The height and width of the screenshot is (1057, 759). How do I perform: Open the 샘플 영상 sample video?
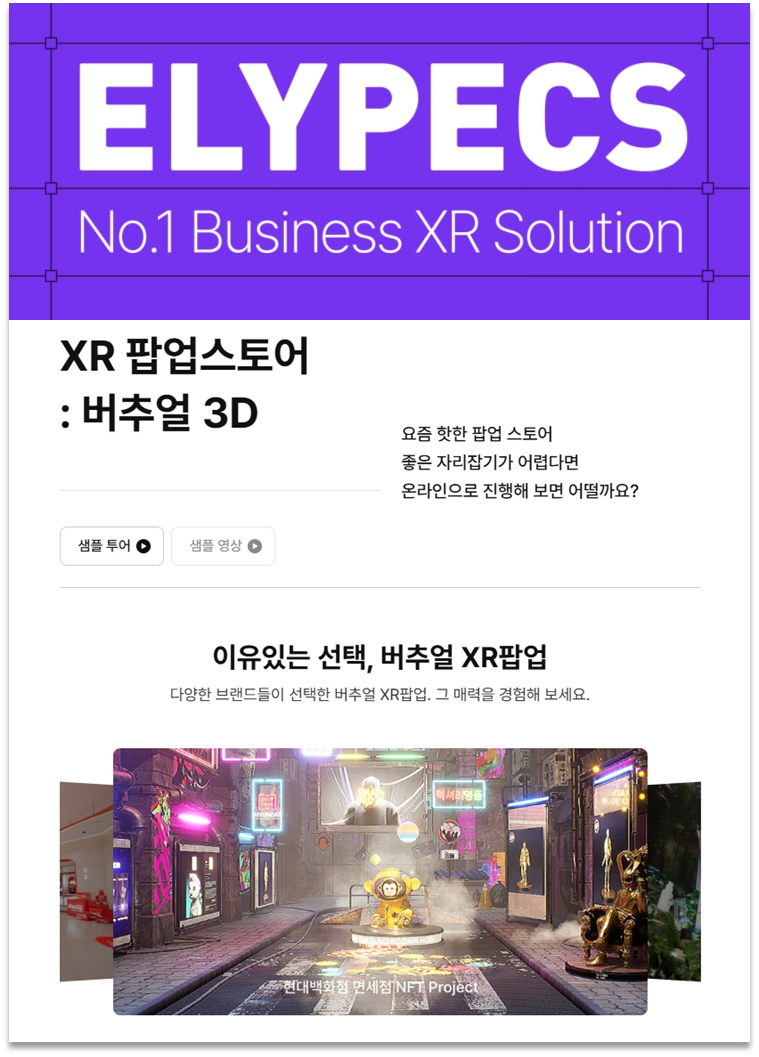(x=222, y=546)
